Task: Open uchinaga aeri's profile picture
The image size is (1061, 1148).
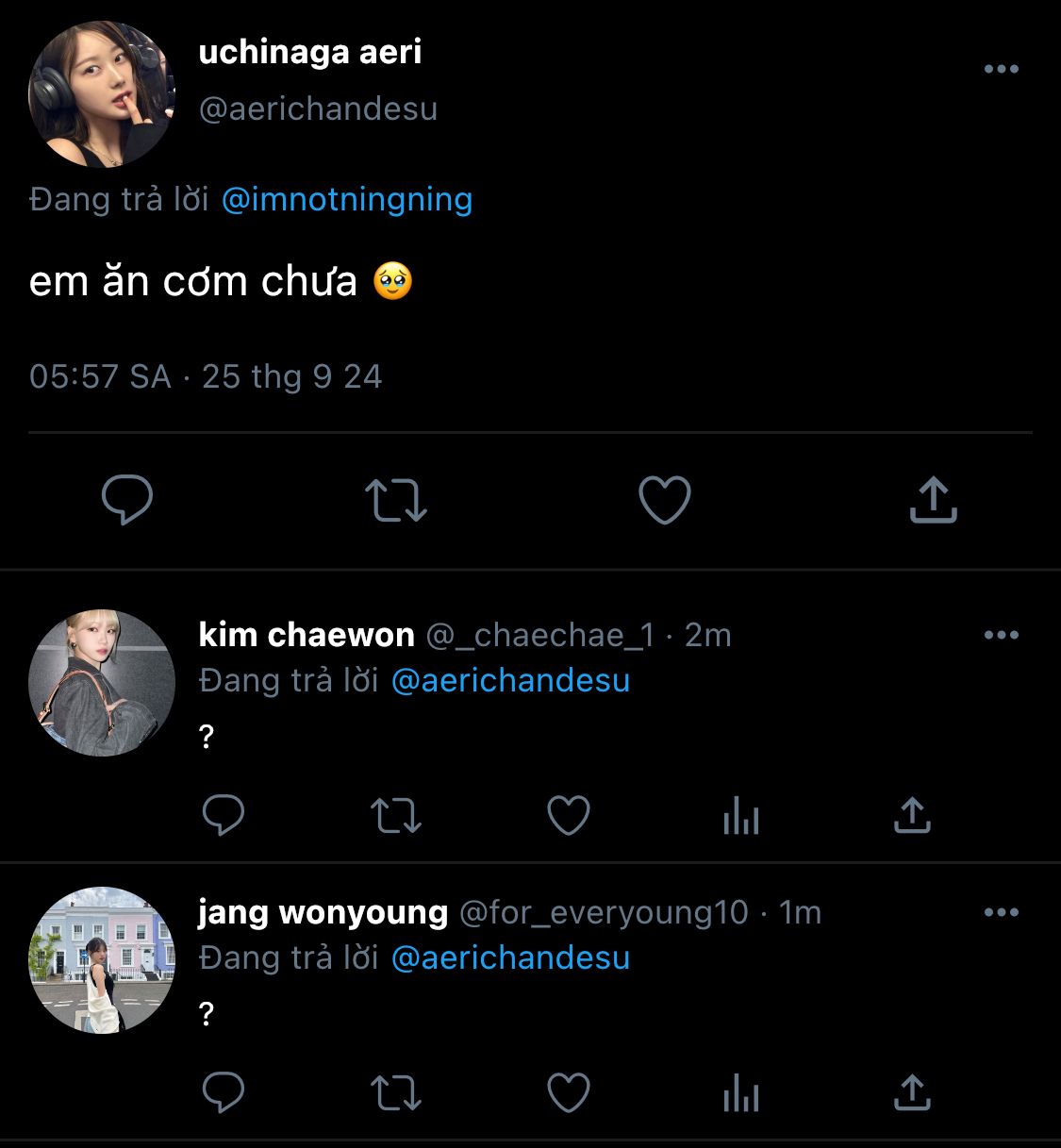Action: pos(102,94)
